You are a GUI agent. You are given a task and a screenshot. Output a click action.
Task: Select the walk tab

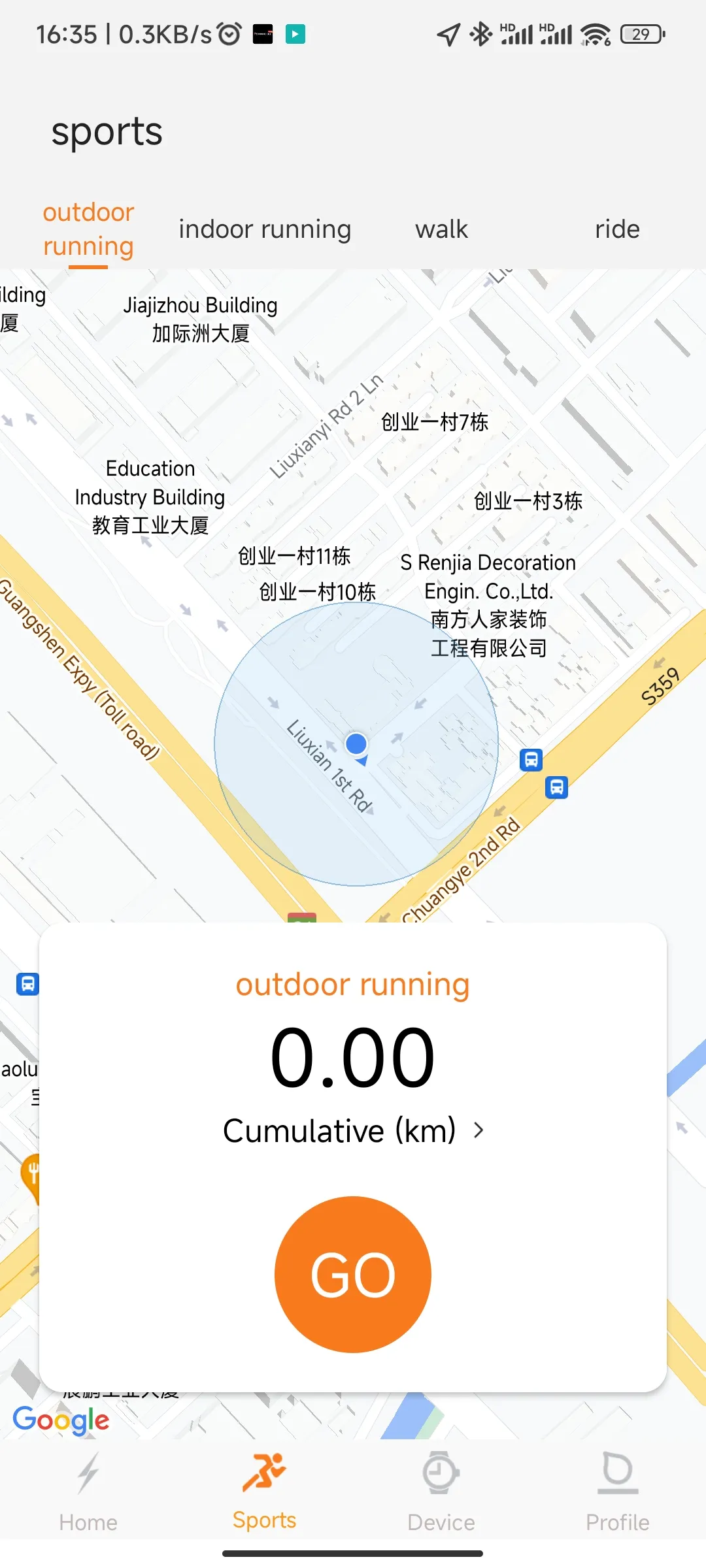point(441,229)
